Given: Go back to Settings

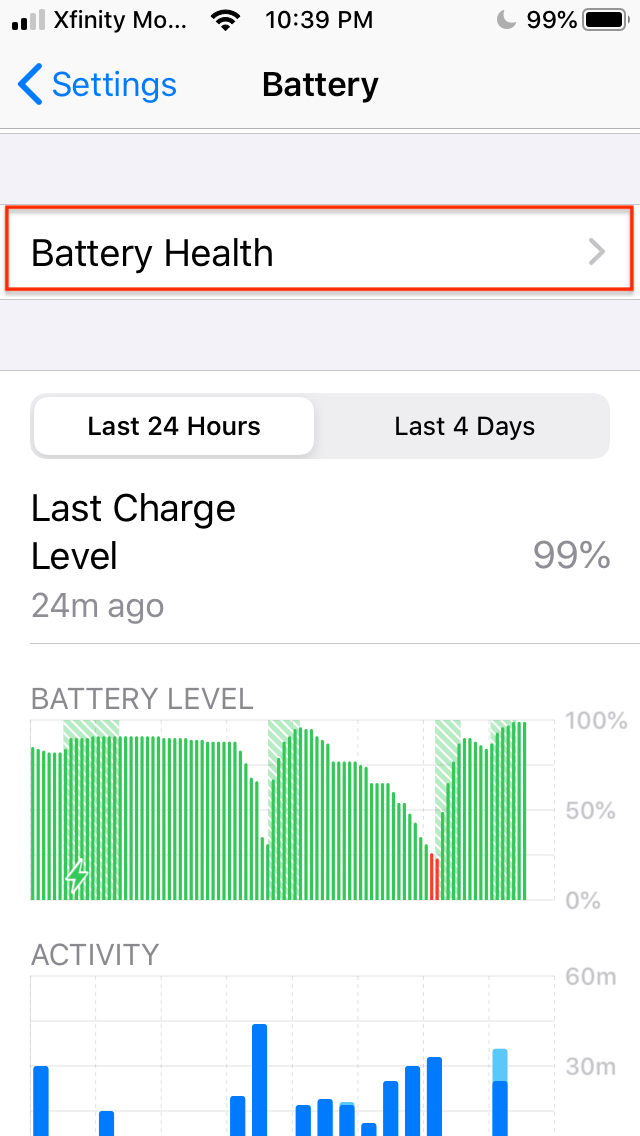Looking at the screenshot, I should (x=97, y=85).
